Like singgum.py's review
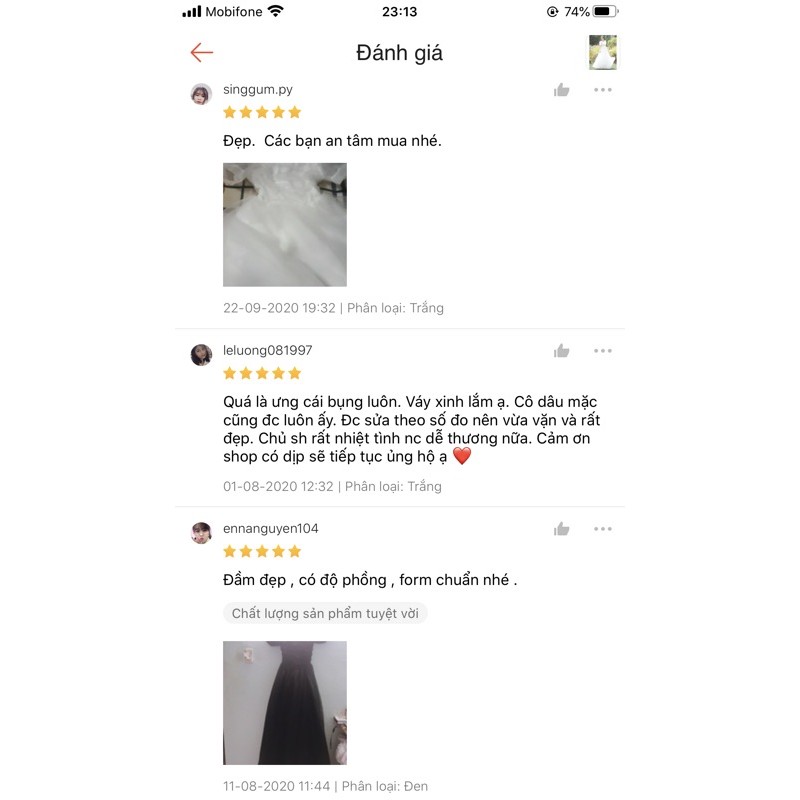Screen dimensions: 800x800 [x=562, y=90]
